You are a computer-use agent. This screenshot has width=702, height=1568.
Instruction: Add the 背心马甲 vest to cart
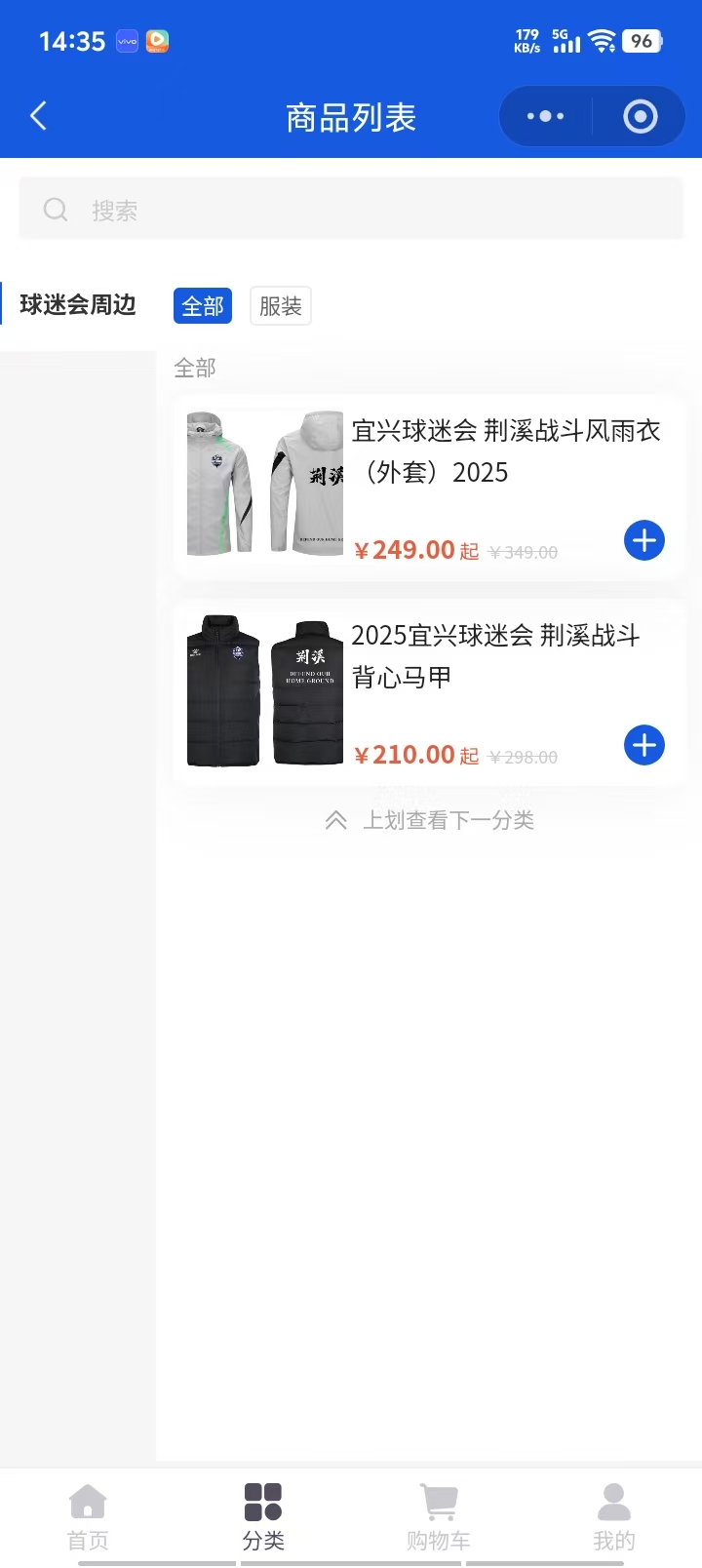pos(644,745)
